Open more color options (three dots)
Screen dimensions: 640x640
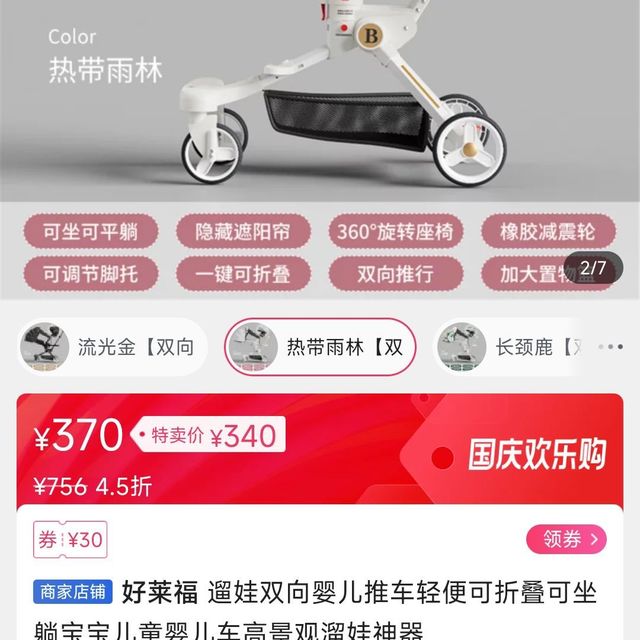[x=611, y=347]
